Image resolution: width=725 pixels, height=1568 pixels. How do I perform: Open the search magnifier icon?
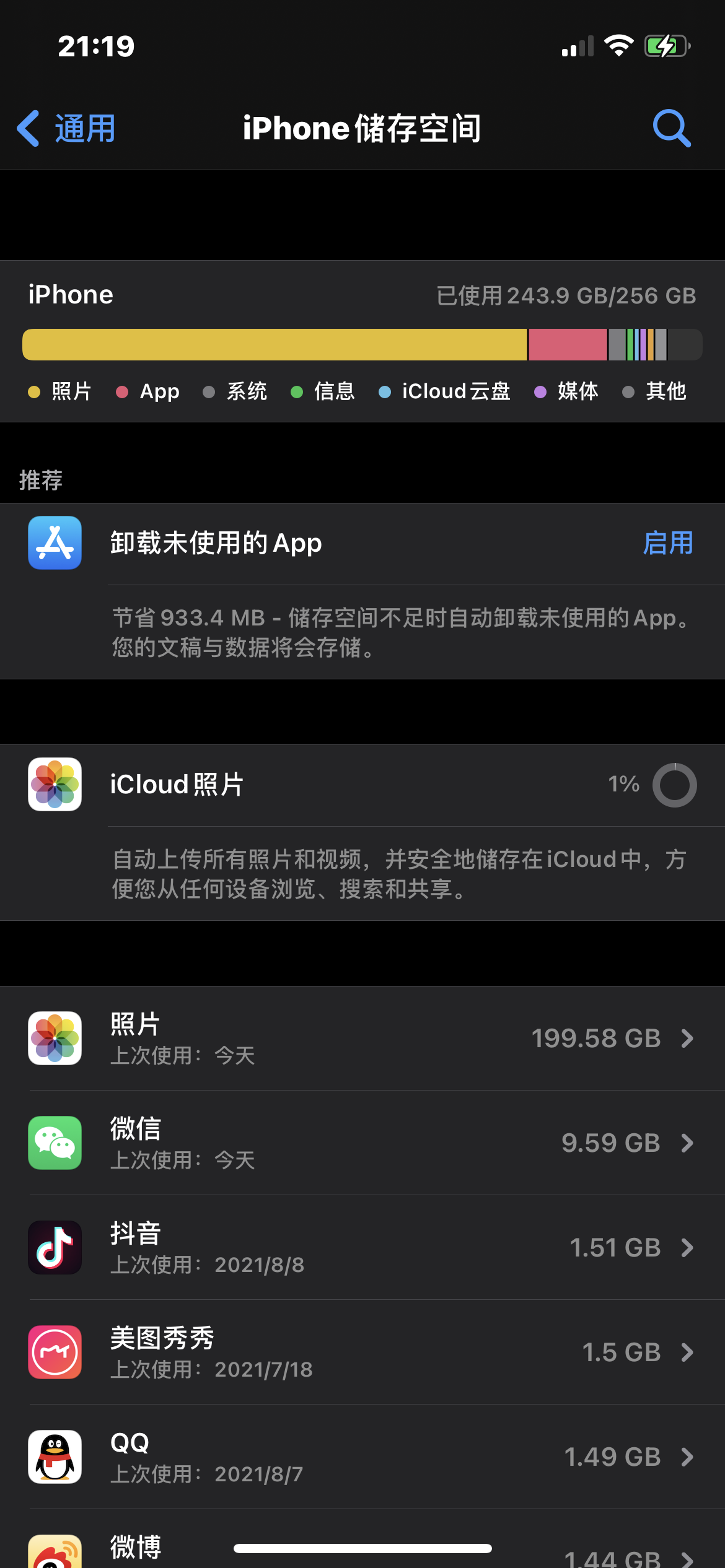pos(672,129)
